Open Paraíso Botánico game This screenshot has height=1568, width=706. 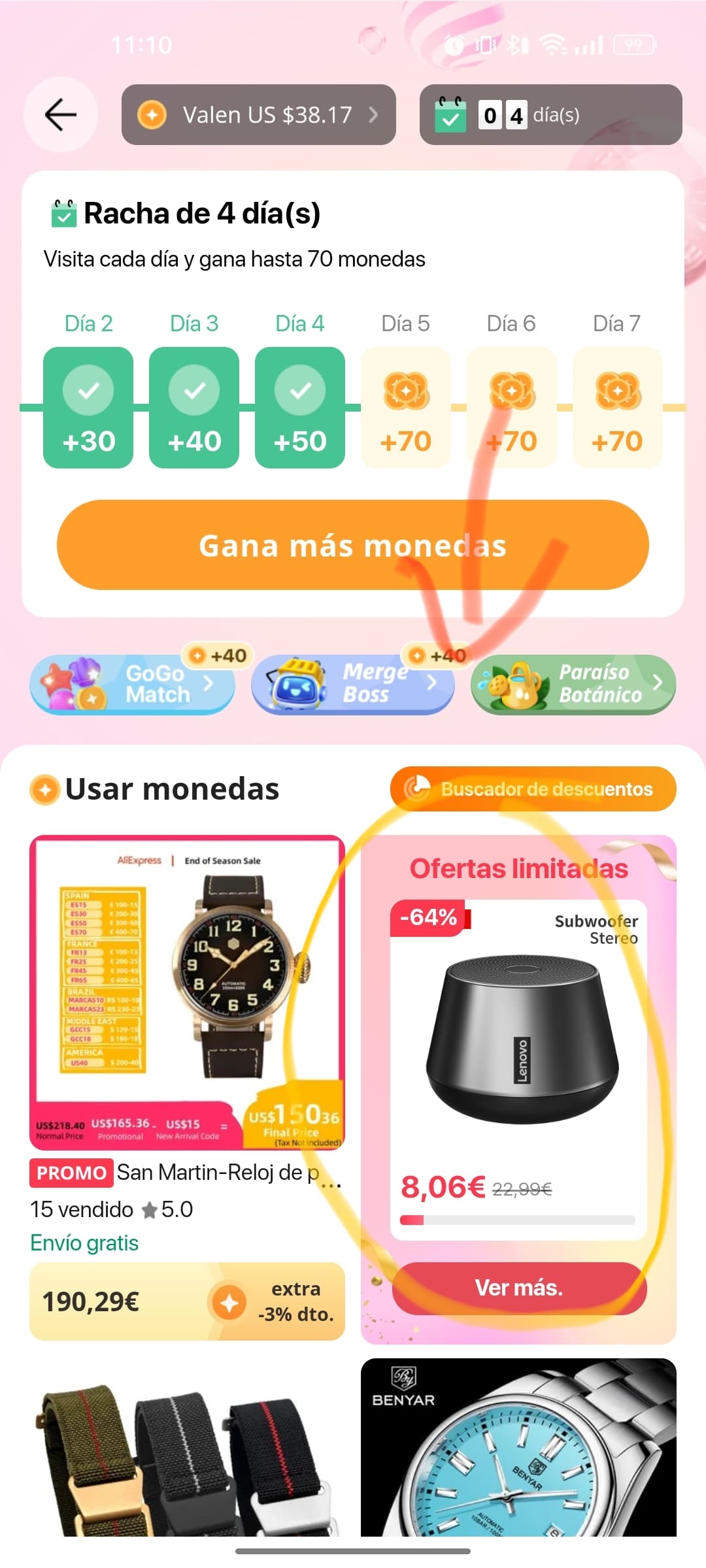tap(573, 684)
